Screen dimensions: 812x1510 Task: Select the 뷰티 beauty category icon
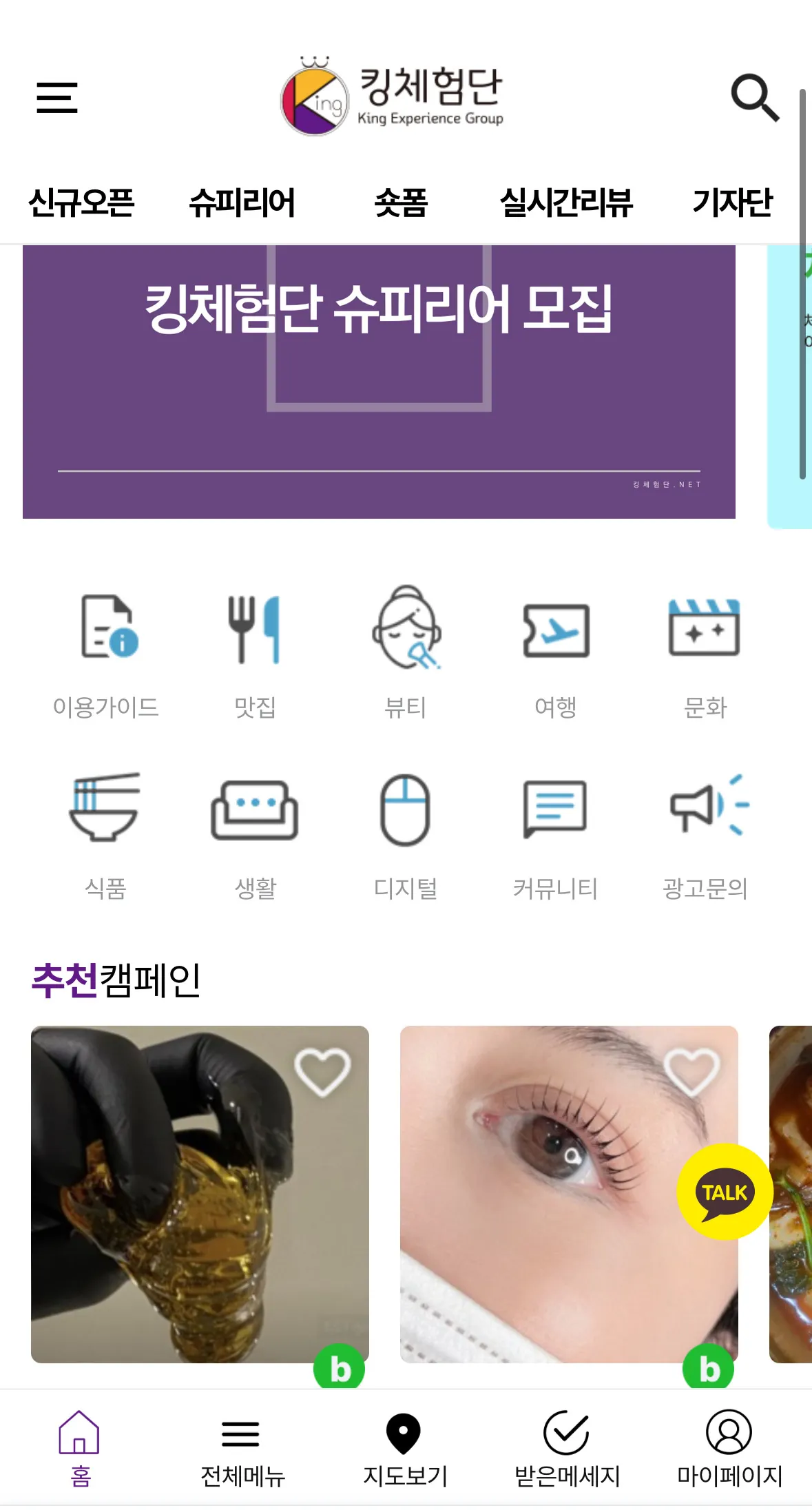click(x=406, y=654)
